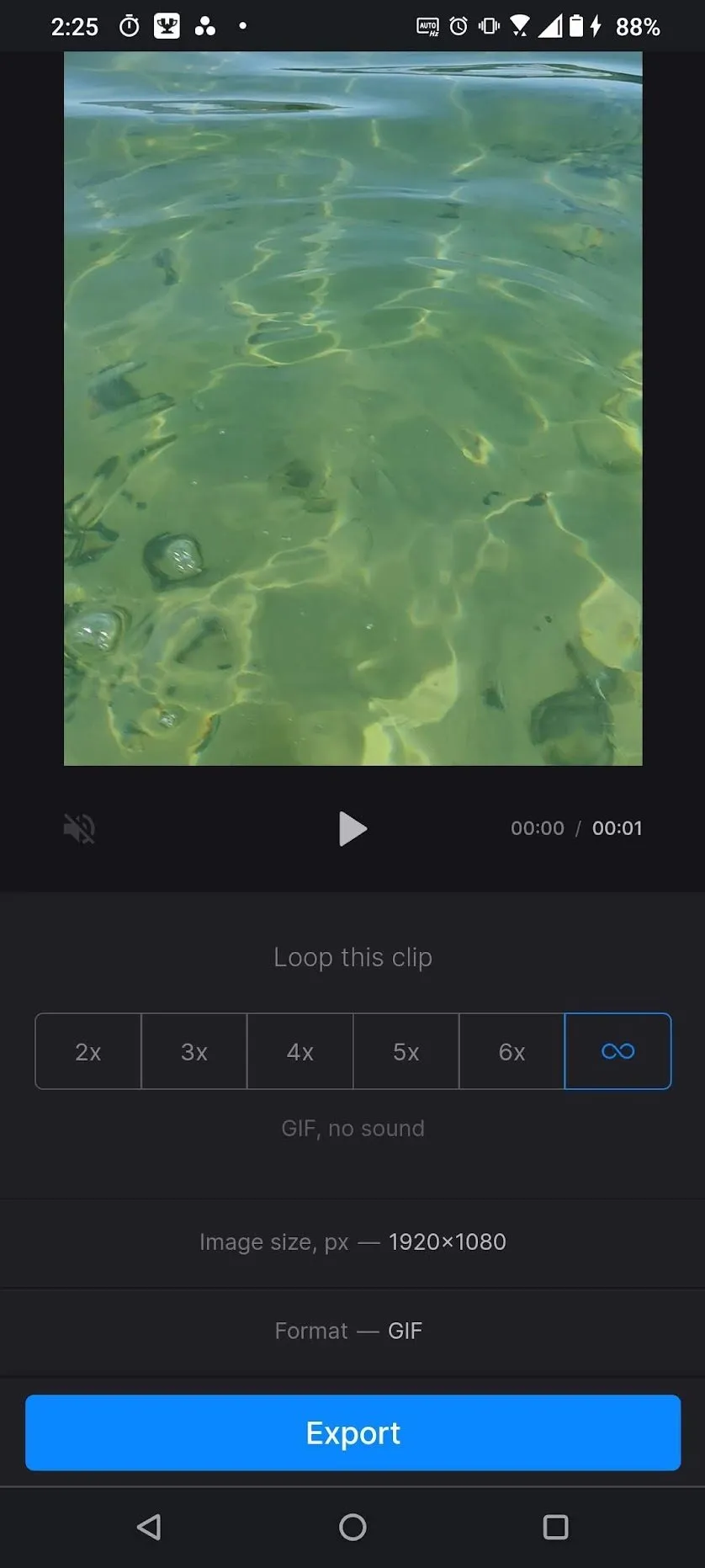The image size is (705, 1568).
Task: Loop the clip 6x
Action: (512, 1051)
